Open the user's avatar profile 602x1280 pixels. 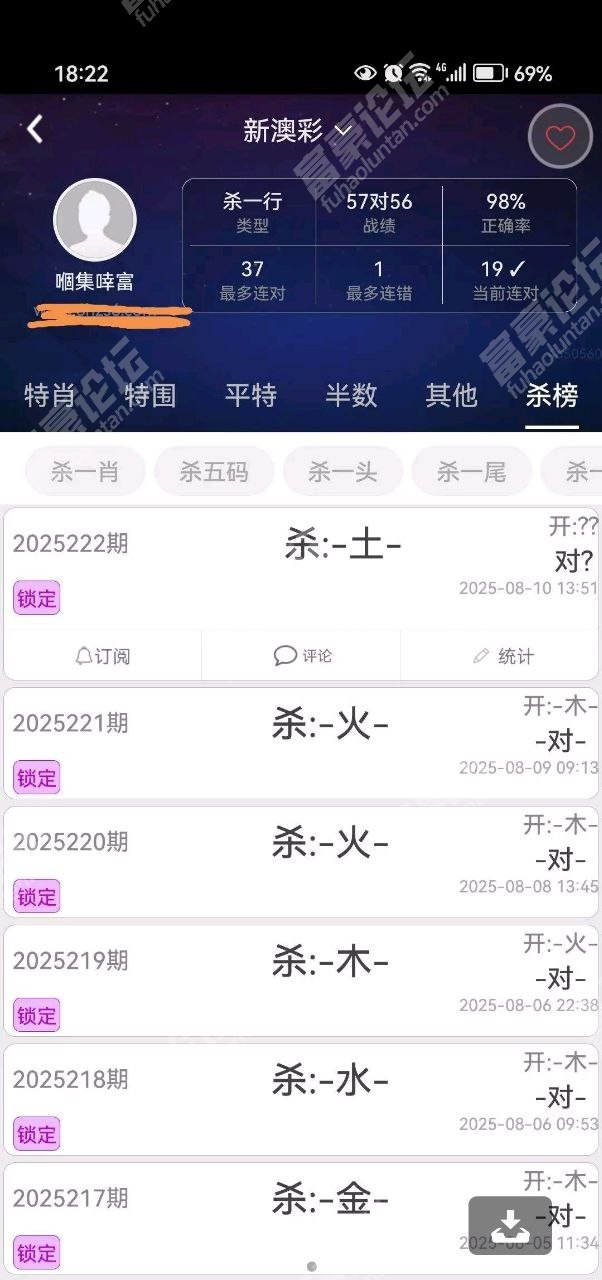click(x=95, y=220)
